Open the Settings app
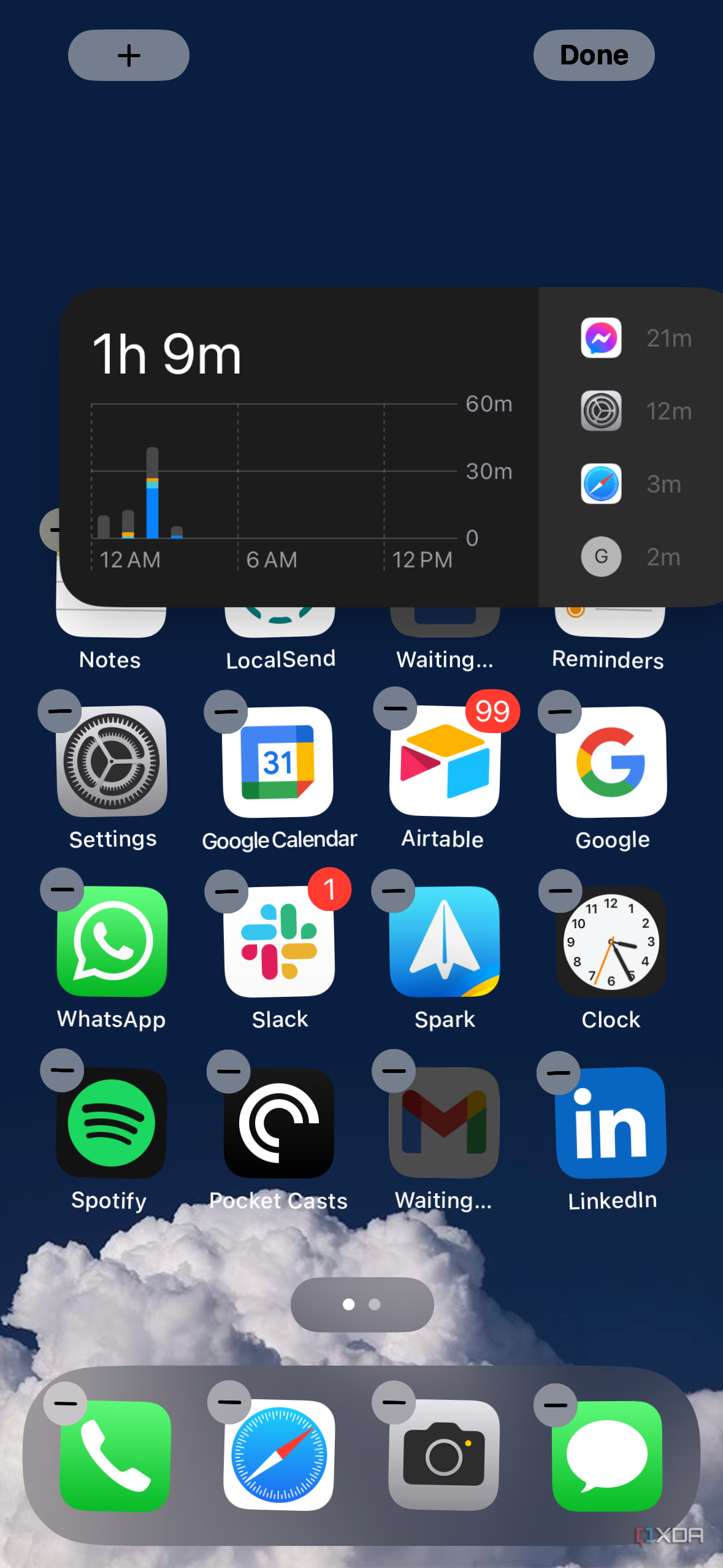Viewport: 723px width, 1568px height. (x=111, y=761)
